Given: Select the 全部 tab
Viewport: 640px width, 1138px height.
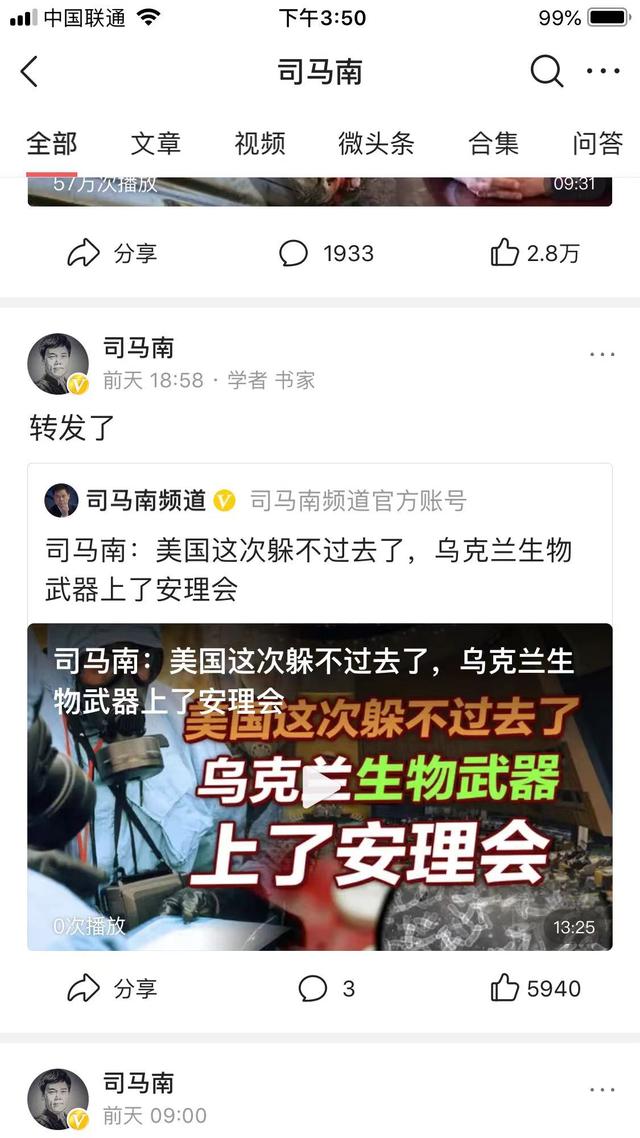Looking at the screenshot, I should point(52,144).
